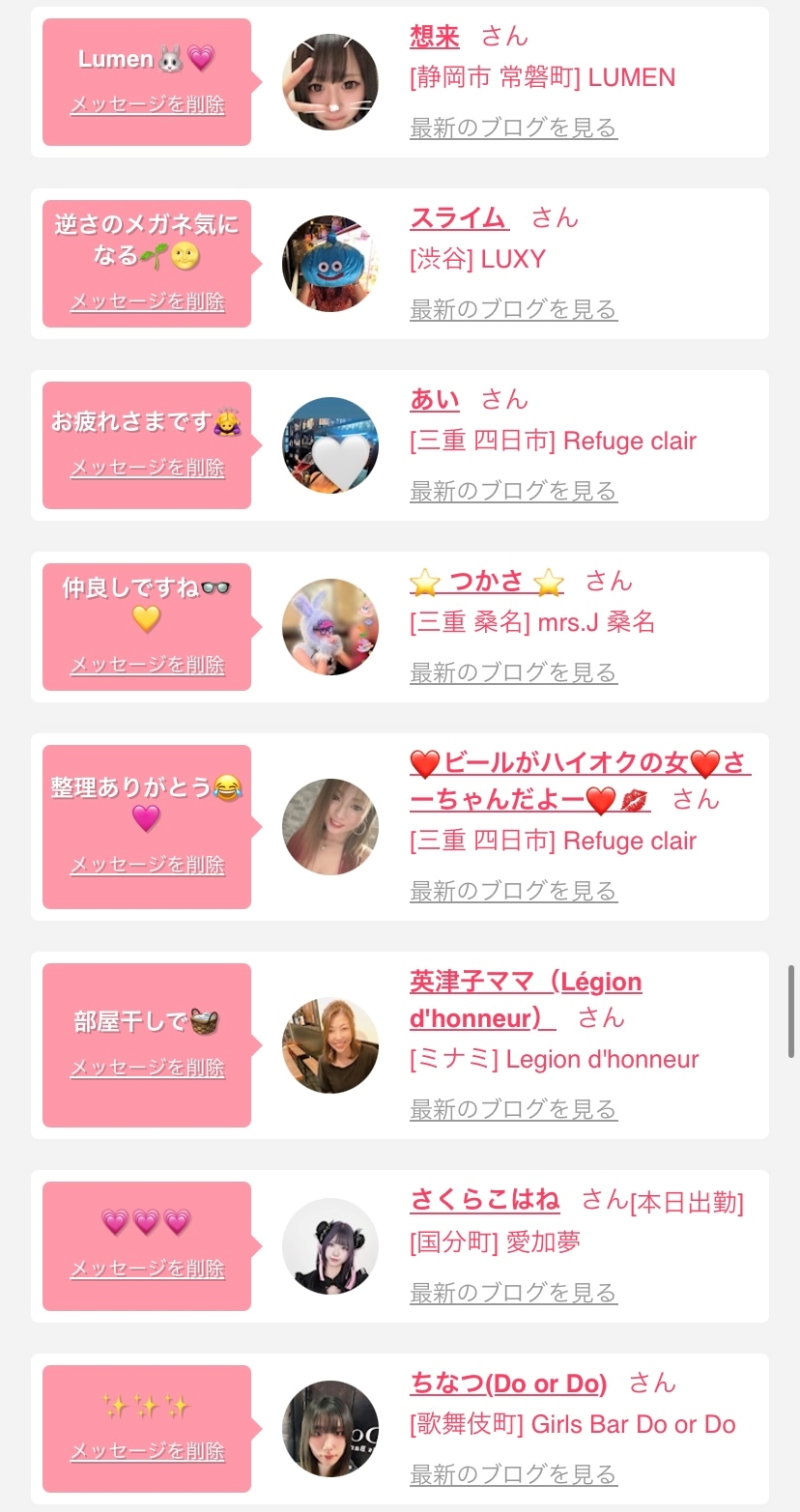Open あい's profile name link
Viewport: 800px width, 1512px height.
click(435, 400)
